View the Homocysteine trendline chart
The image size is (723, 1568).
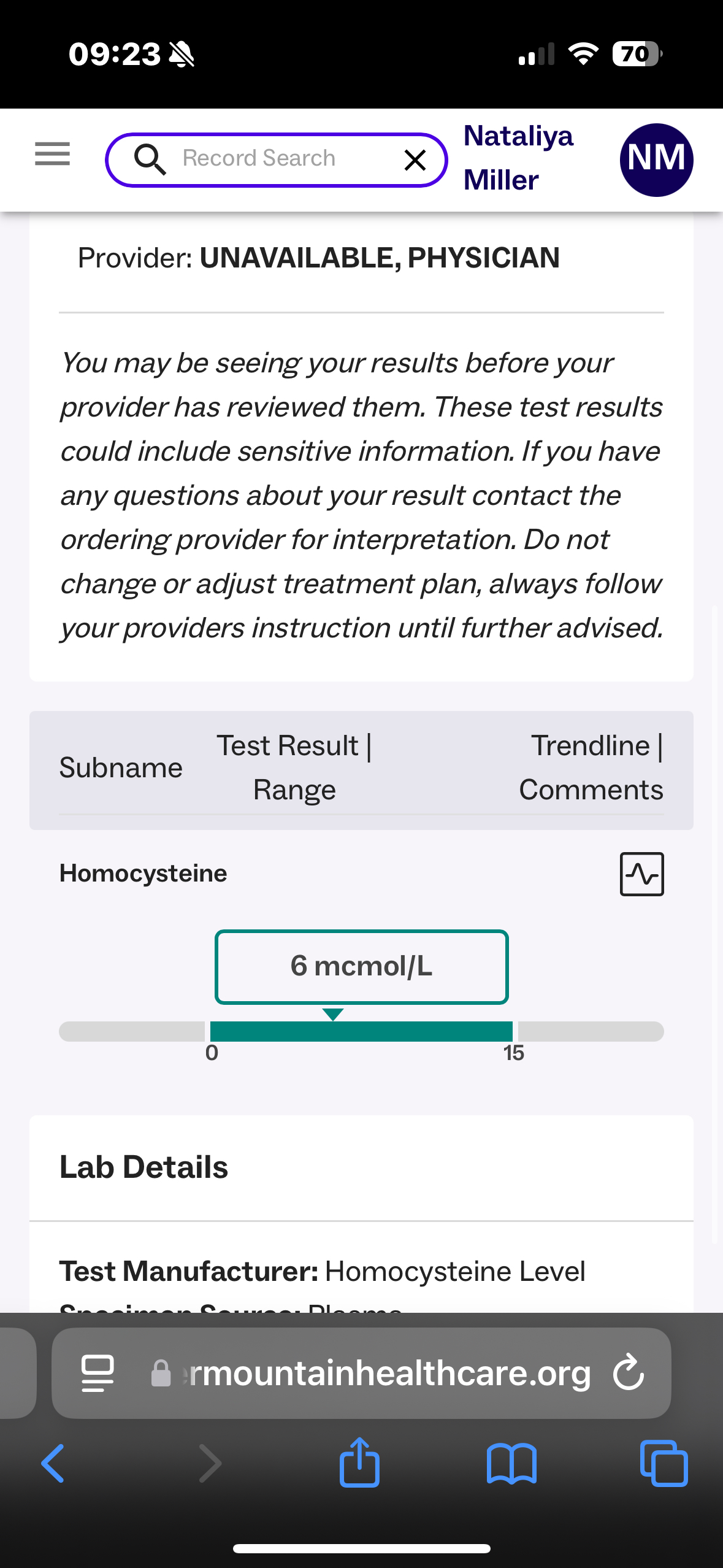(641, 874)
